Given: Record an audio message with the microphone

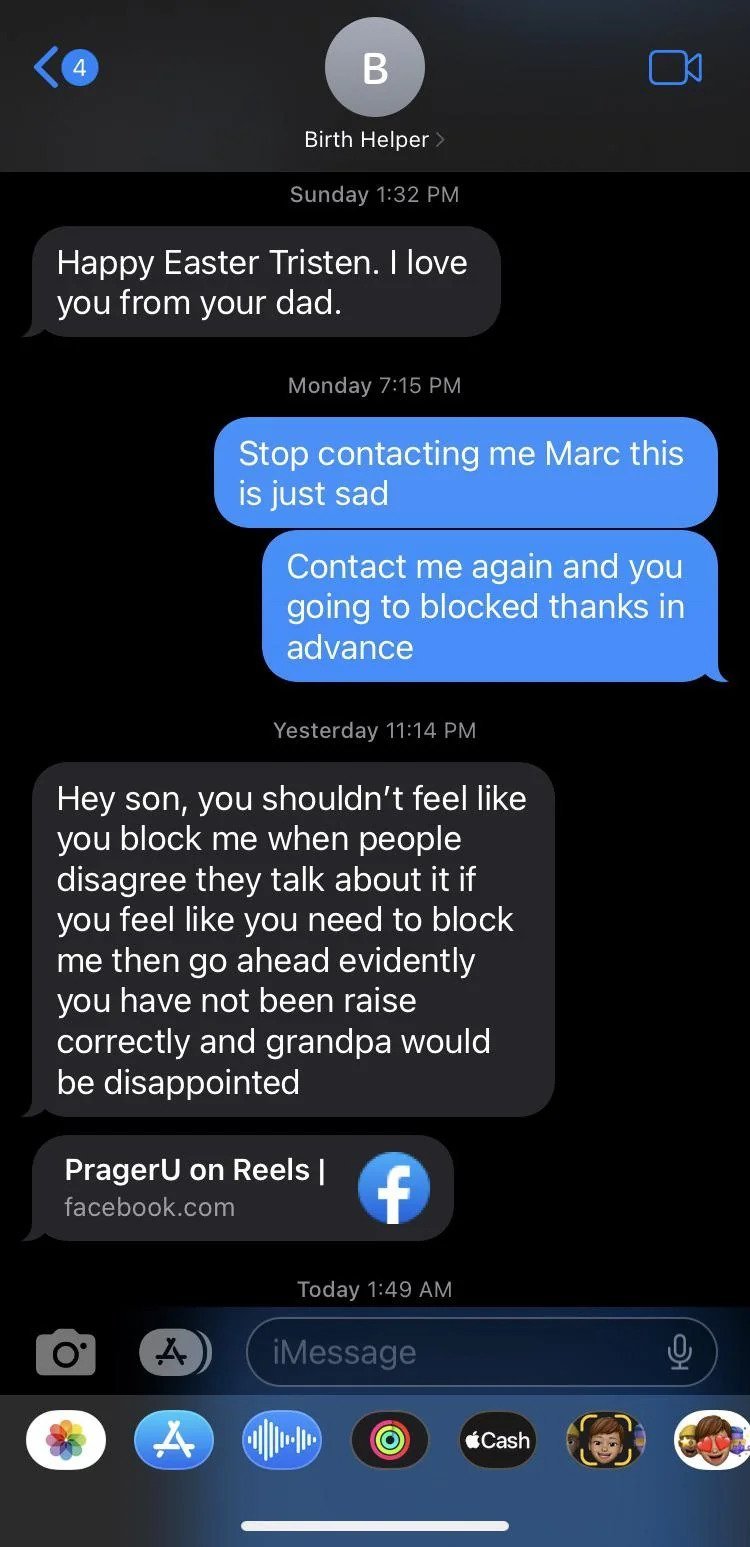Looking at the screenshot, I should point(679,1353).
